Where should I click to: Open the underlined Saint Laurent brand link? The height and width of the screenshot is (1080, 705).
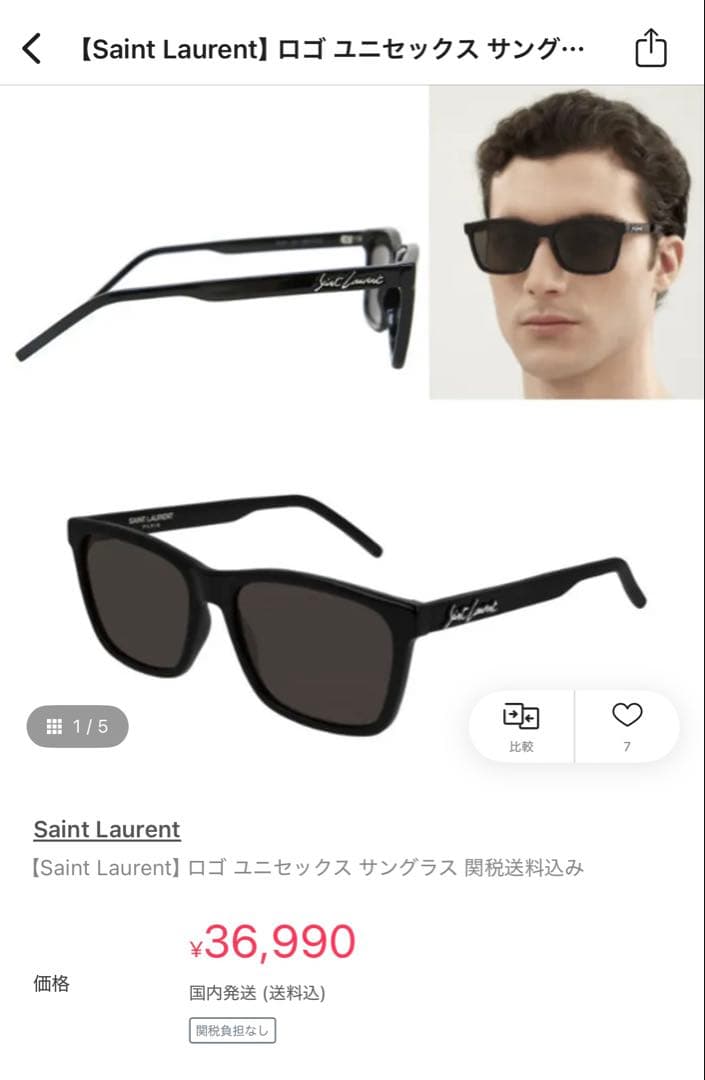(x=107, y=829)
